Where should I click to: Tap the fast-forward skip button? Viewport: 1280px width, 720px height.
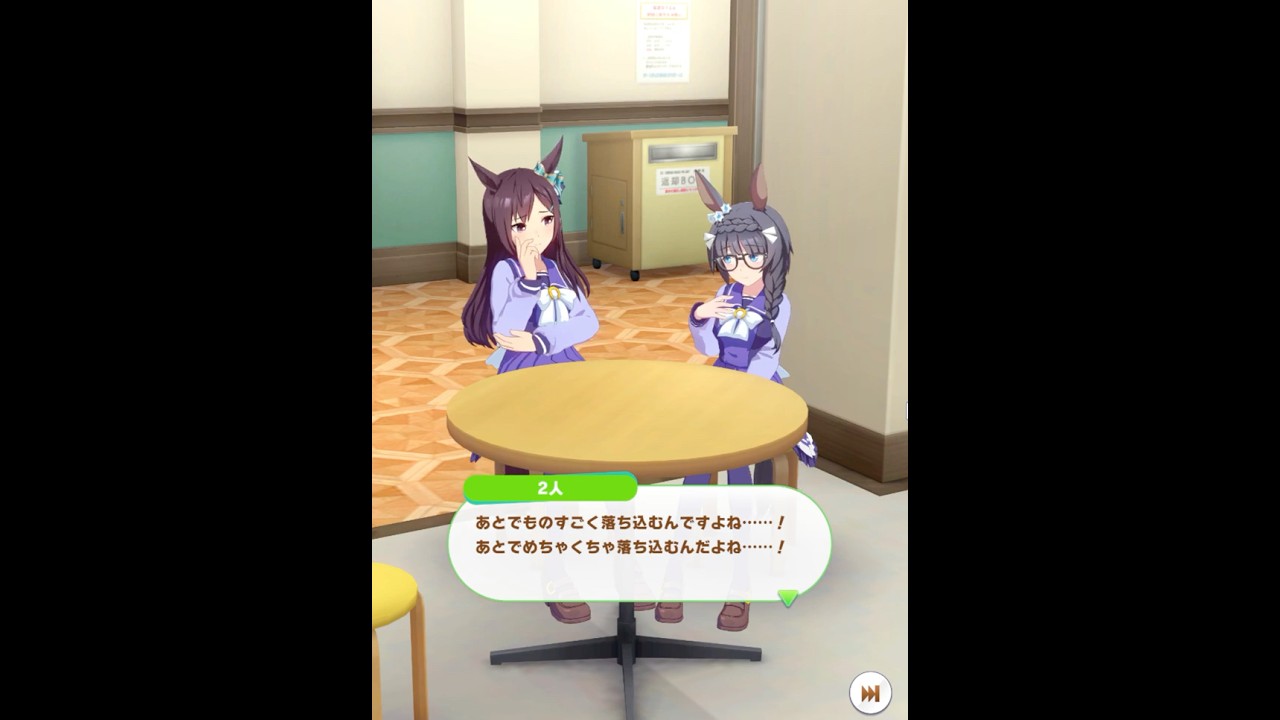(870, 693)
